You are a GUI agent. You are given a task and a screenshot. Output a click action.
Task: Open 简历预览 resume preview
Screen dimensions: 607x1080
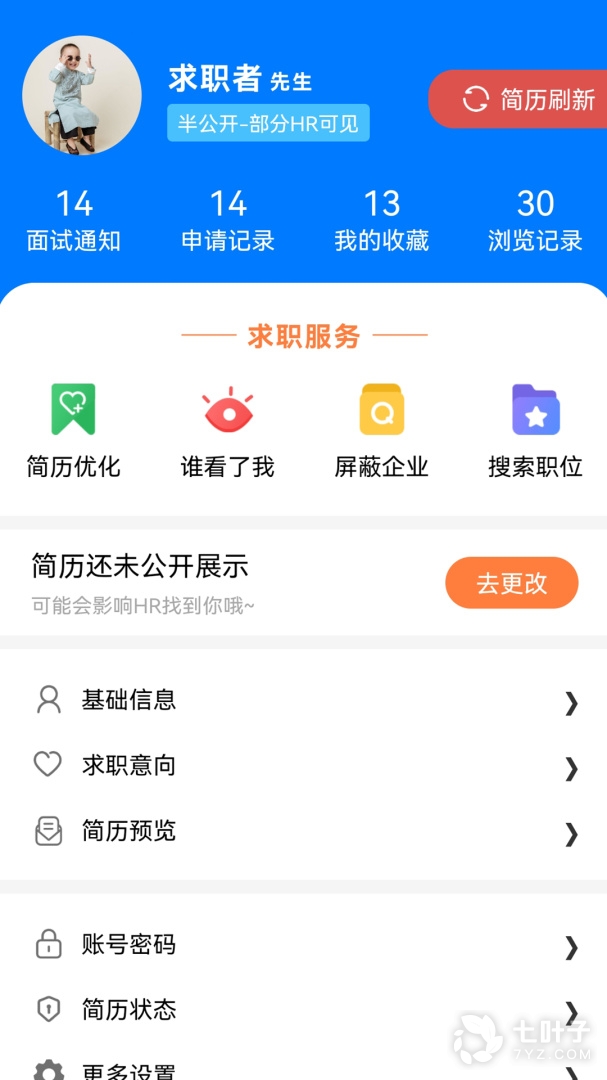303,831
